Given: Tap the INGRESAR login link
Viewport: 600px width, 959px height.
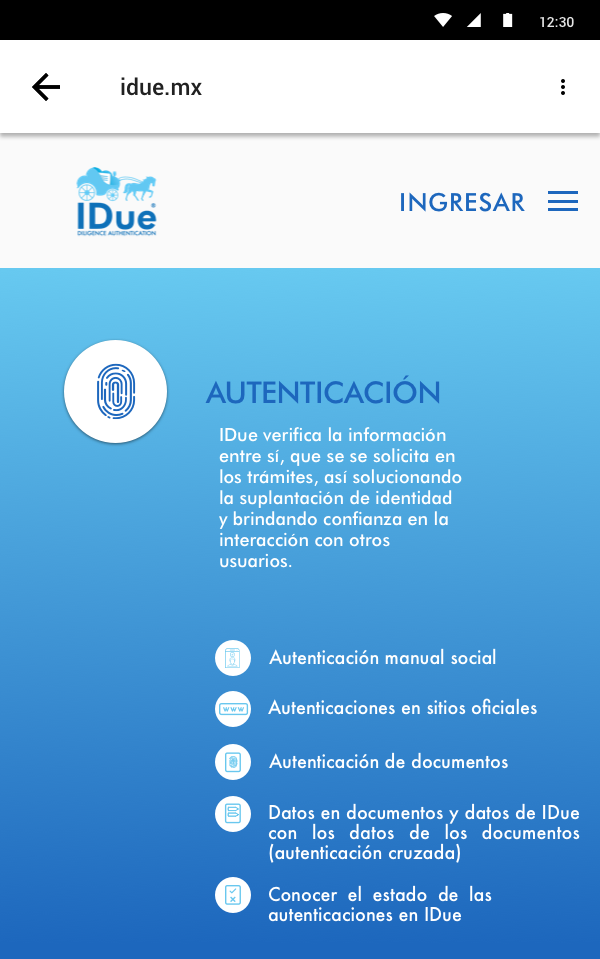Looking at the screenshot, I should coord(462,202).
